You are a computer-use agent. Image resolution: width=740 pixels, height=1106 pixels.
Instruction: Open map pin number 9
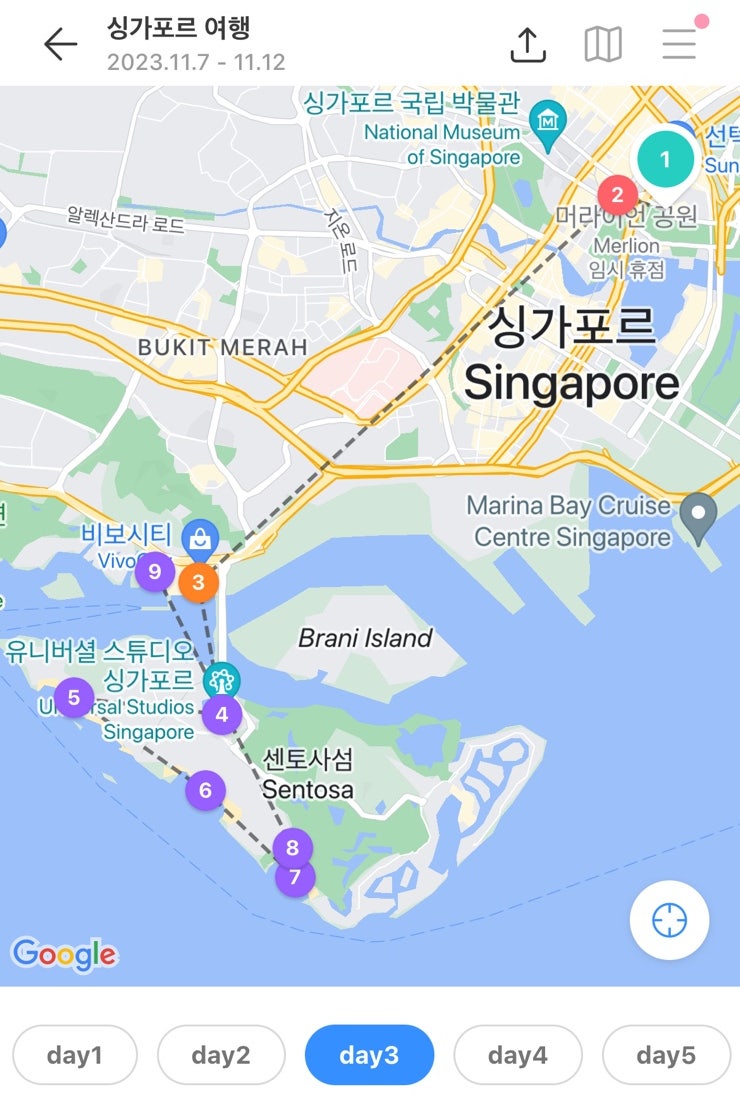point(154,572)
